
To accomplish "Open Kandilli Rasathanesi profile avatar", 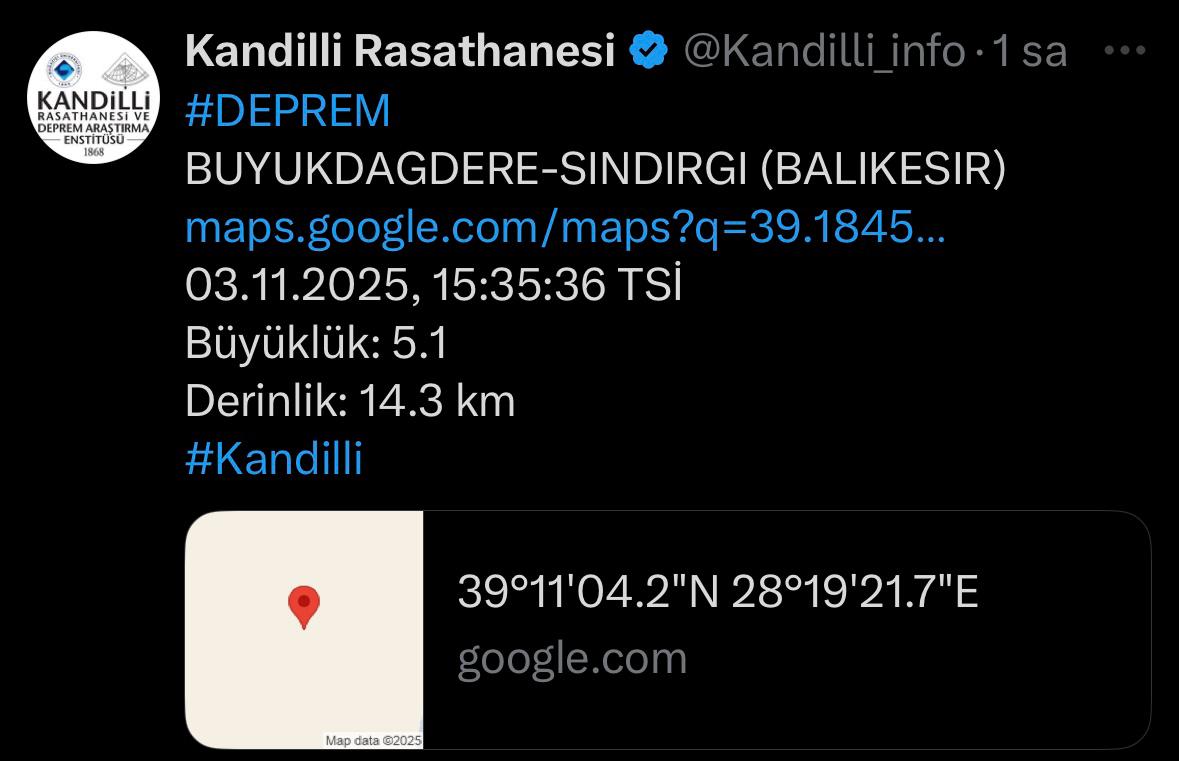I will [x=93, y=98].
